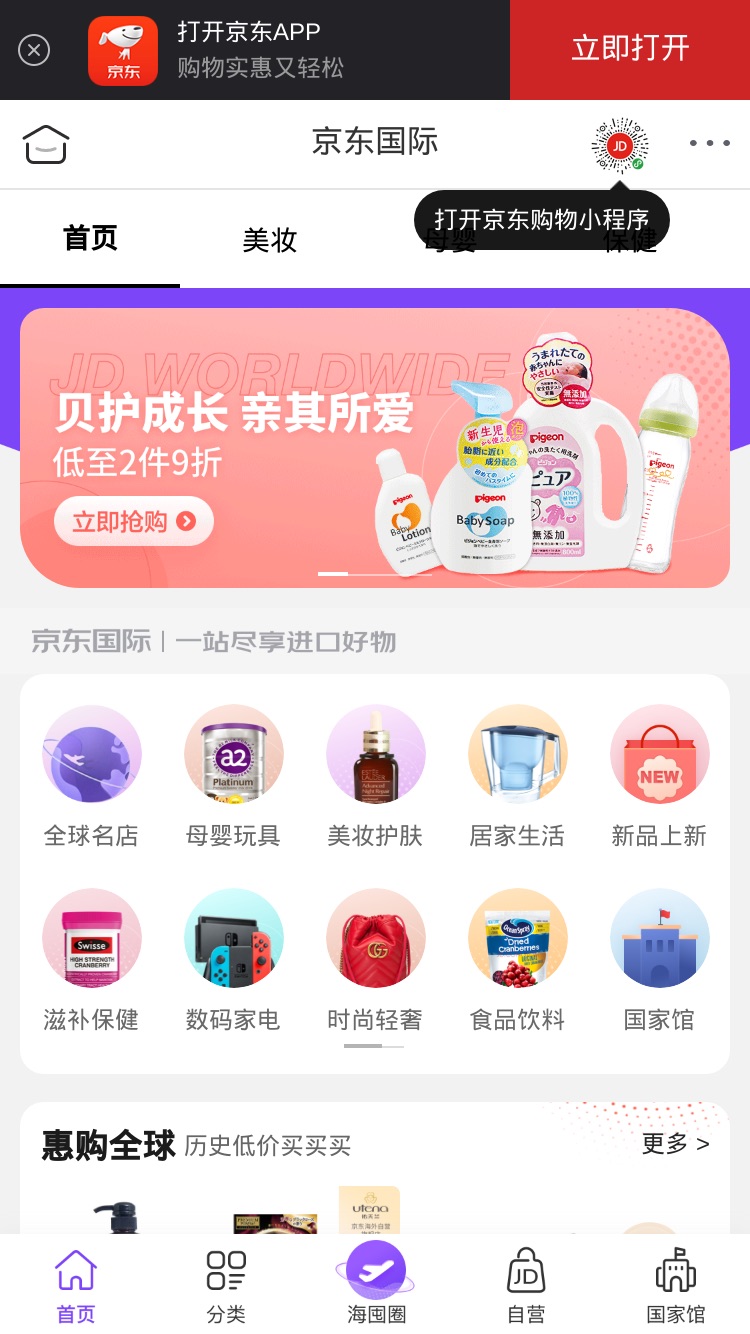Open the JD mini program icon
750x1334 pixels.
pyautogui.click(x=620, y=146)
